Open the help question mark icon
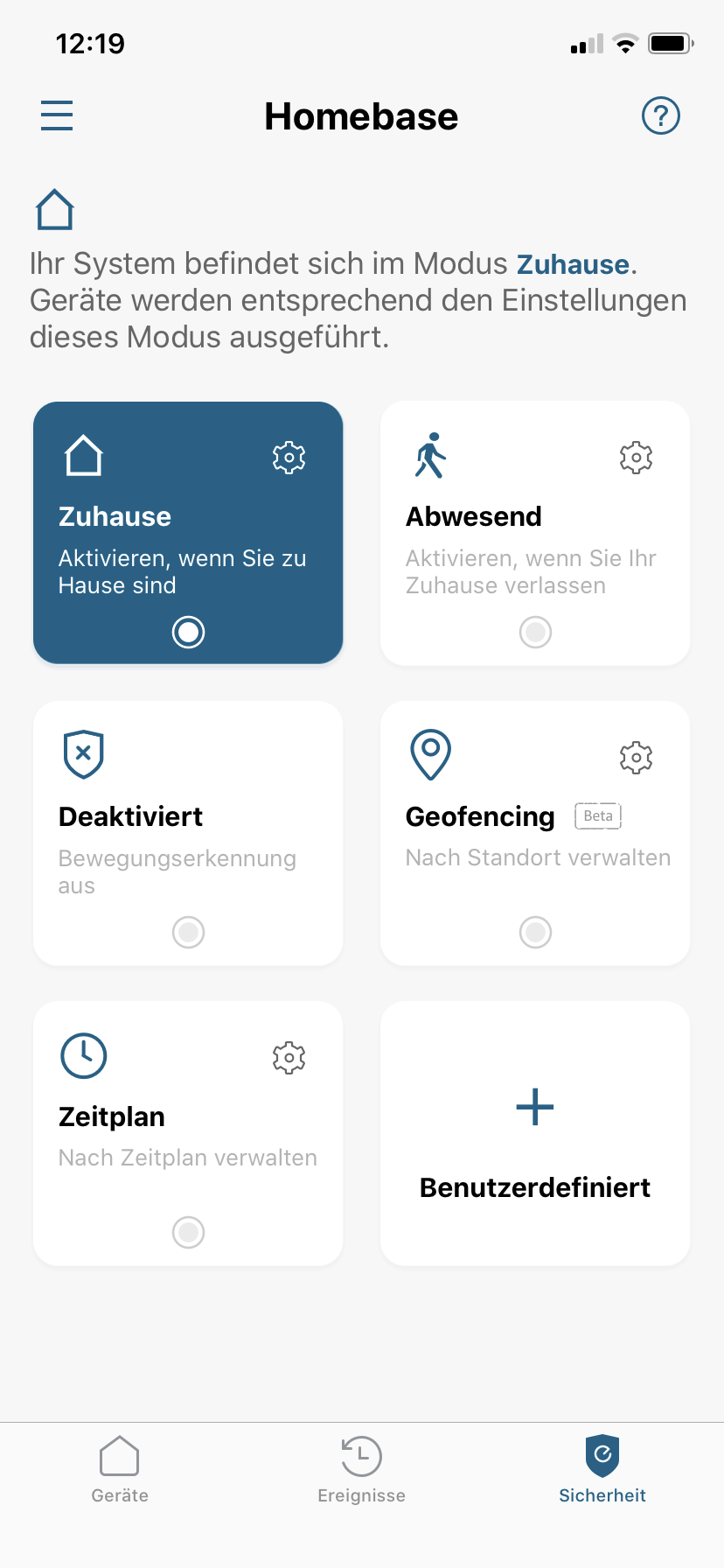This screenshot has height=1568, width=724. pyautogui.click(x=660, y=115)
